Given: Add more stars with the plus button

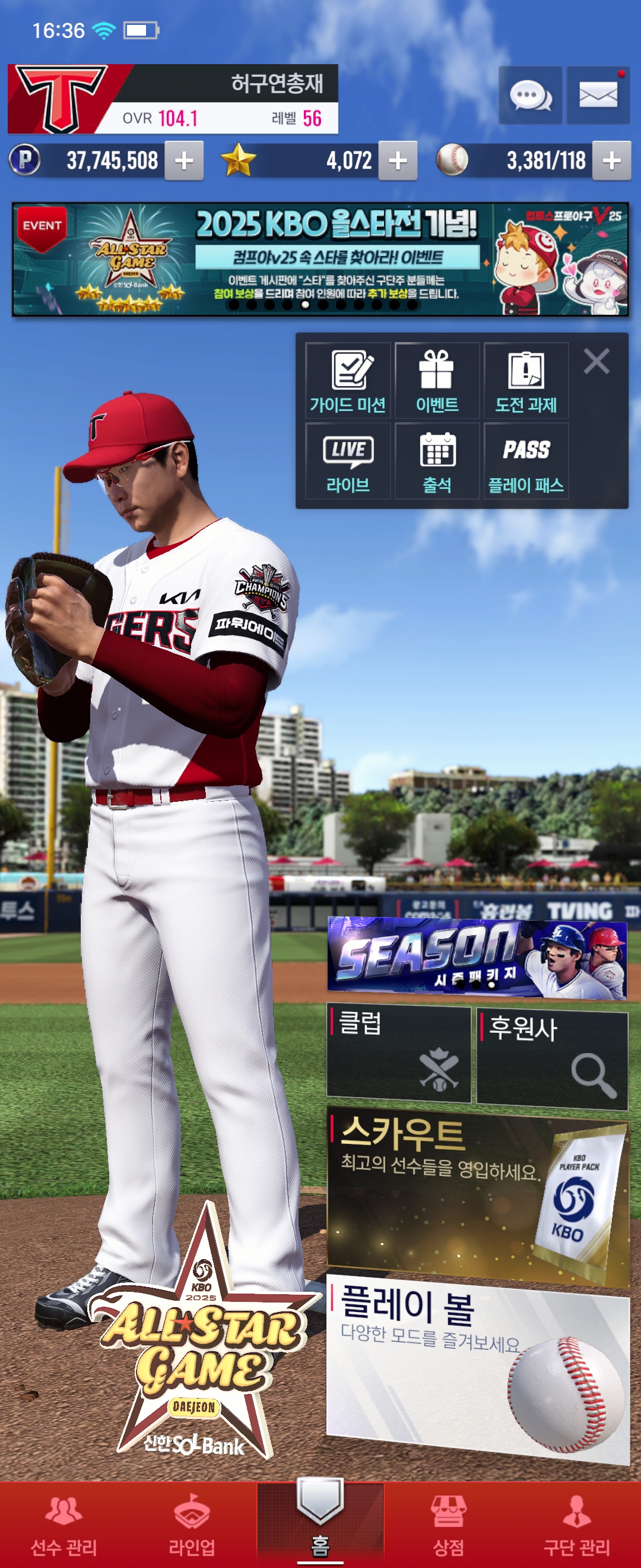Looking at the screenshot, I should (x=398, y=161).
